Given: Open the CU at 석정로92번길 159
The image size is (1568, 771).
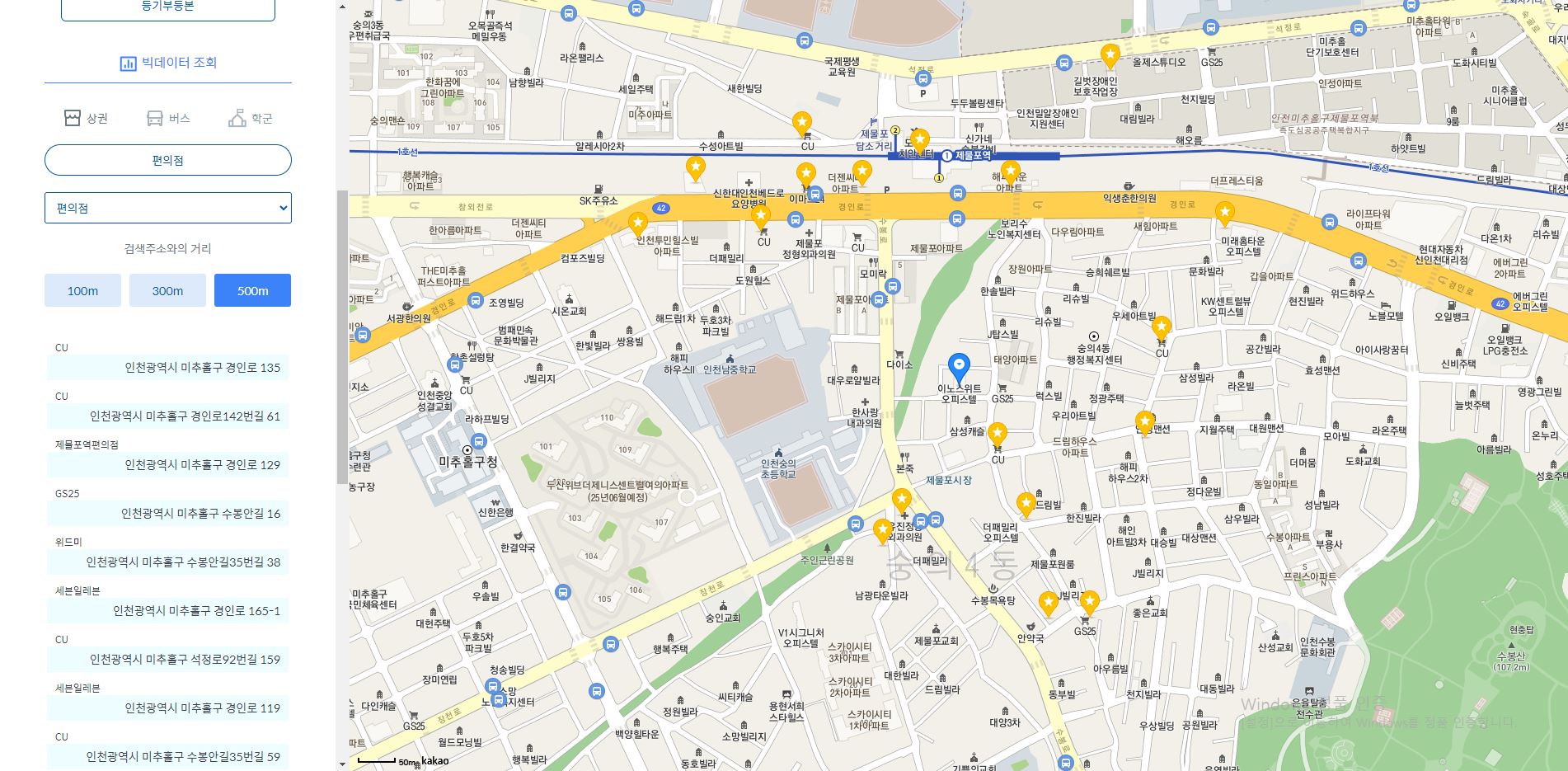Looking at the screenshot, I should (x=168, y=659).
